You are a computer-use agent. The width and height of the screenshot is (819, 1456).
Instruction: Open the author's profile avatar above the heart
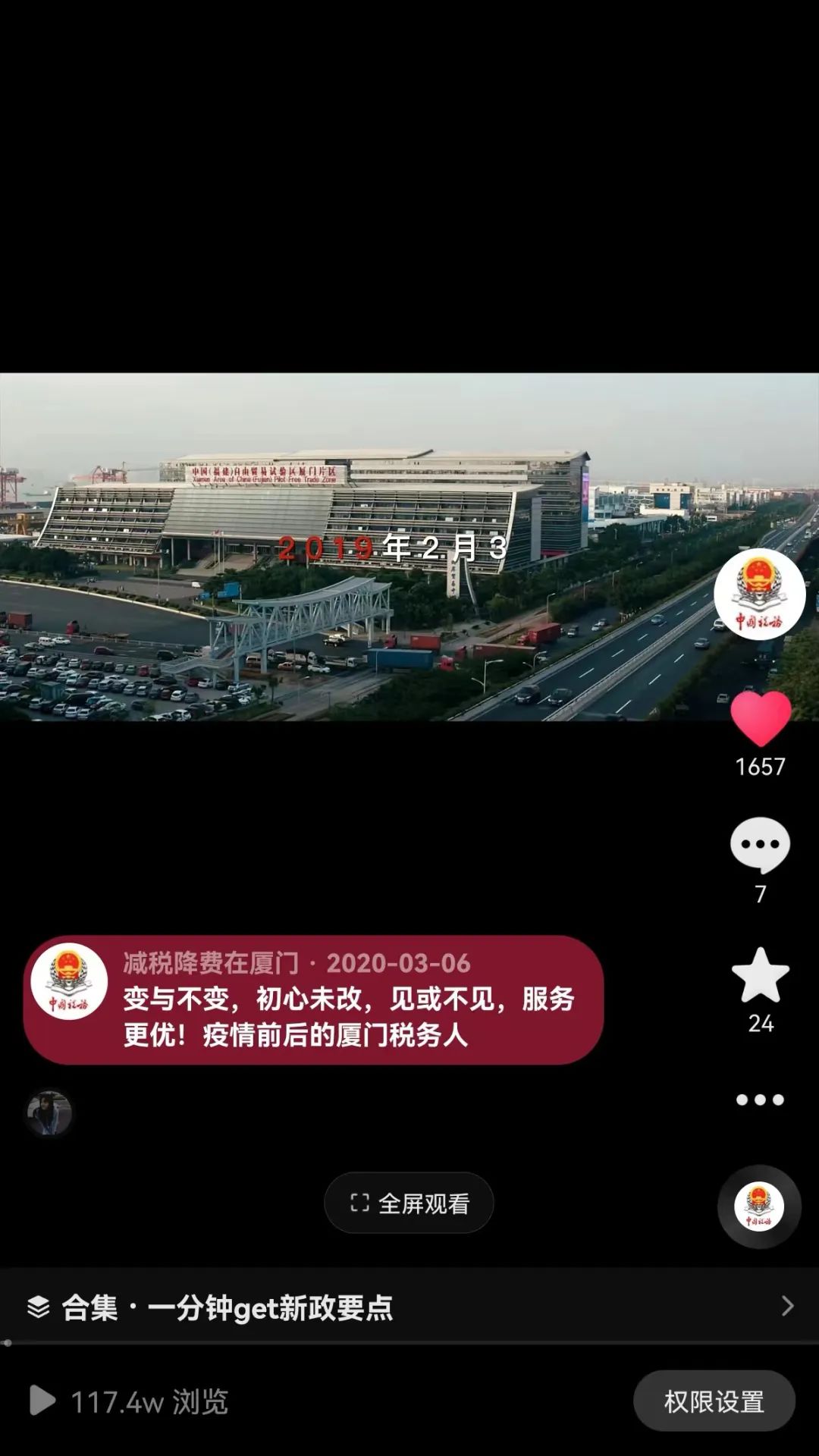(x=759, y=594)
